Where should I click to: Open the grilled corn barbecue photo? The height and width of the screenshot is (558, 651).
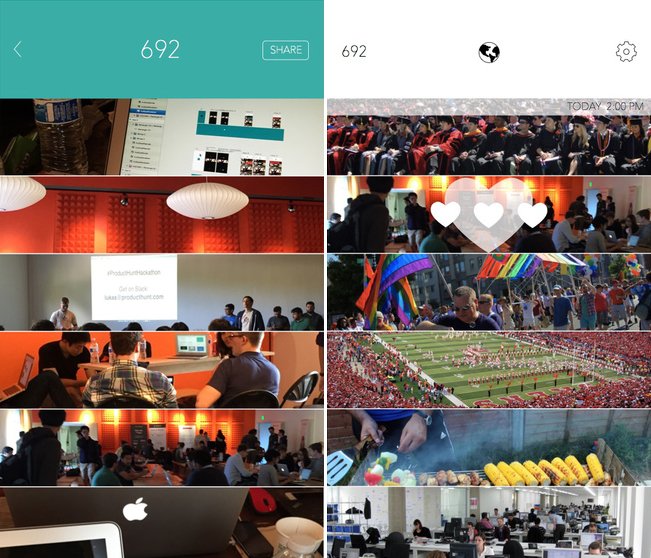pyautogui.click(x=488, y=446)
